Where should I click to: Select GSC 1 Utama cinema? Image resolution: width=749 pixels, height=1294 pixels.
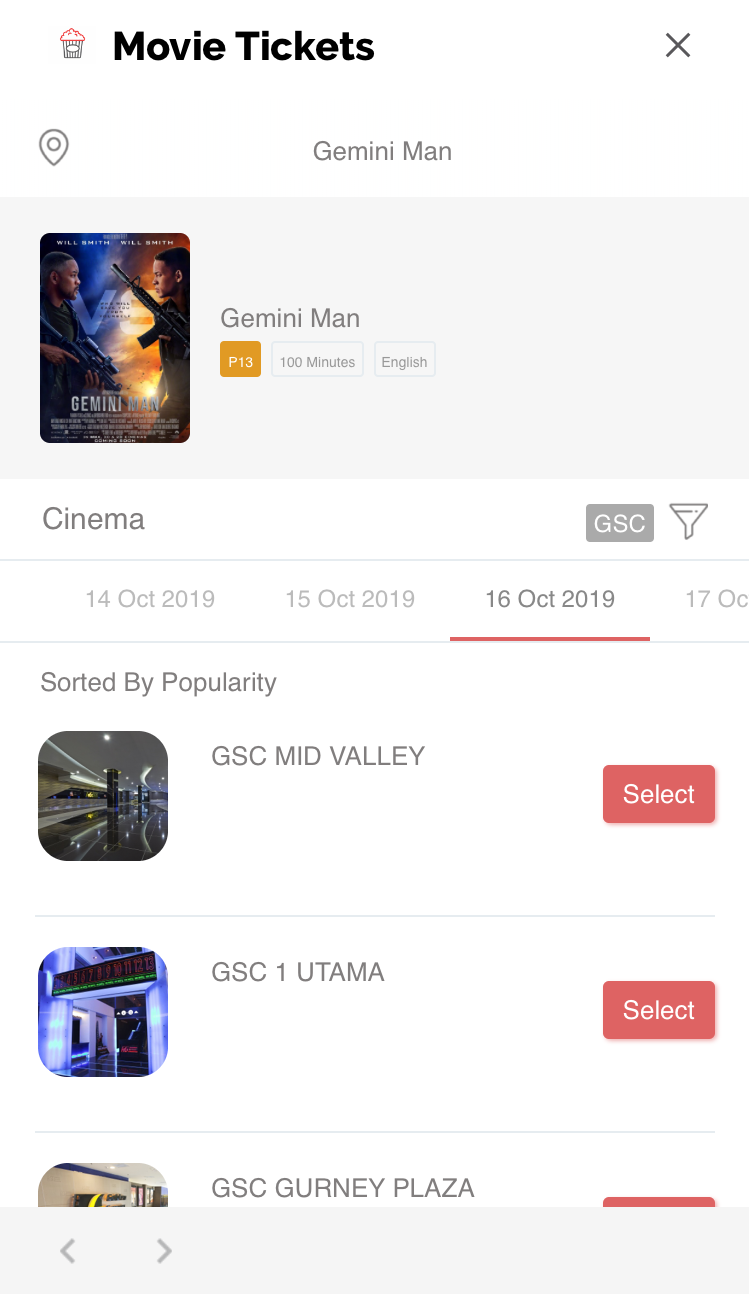[x=658, y=1010]
